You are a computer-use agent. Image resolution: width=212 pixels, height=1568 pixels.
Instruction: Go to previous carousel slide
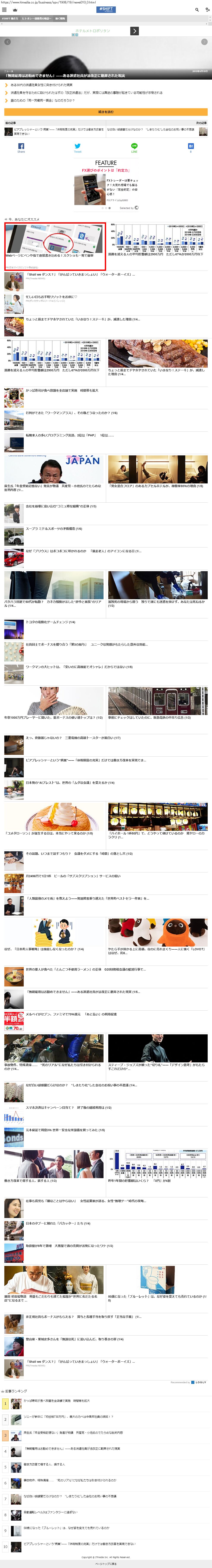tap(7, 42)
